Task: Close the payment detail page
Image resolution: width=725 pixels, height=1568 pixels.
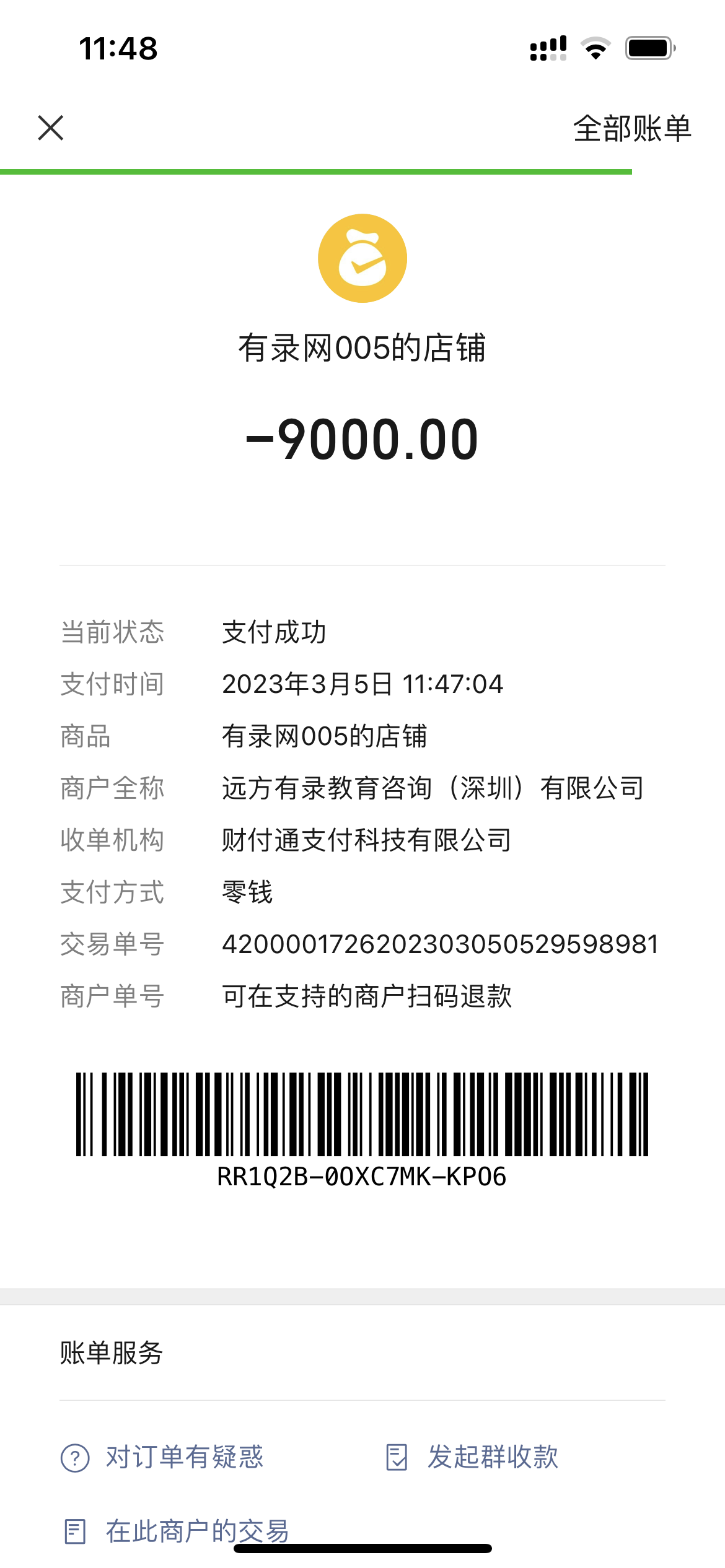Action: (x=51, y=128)
